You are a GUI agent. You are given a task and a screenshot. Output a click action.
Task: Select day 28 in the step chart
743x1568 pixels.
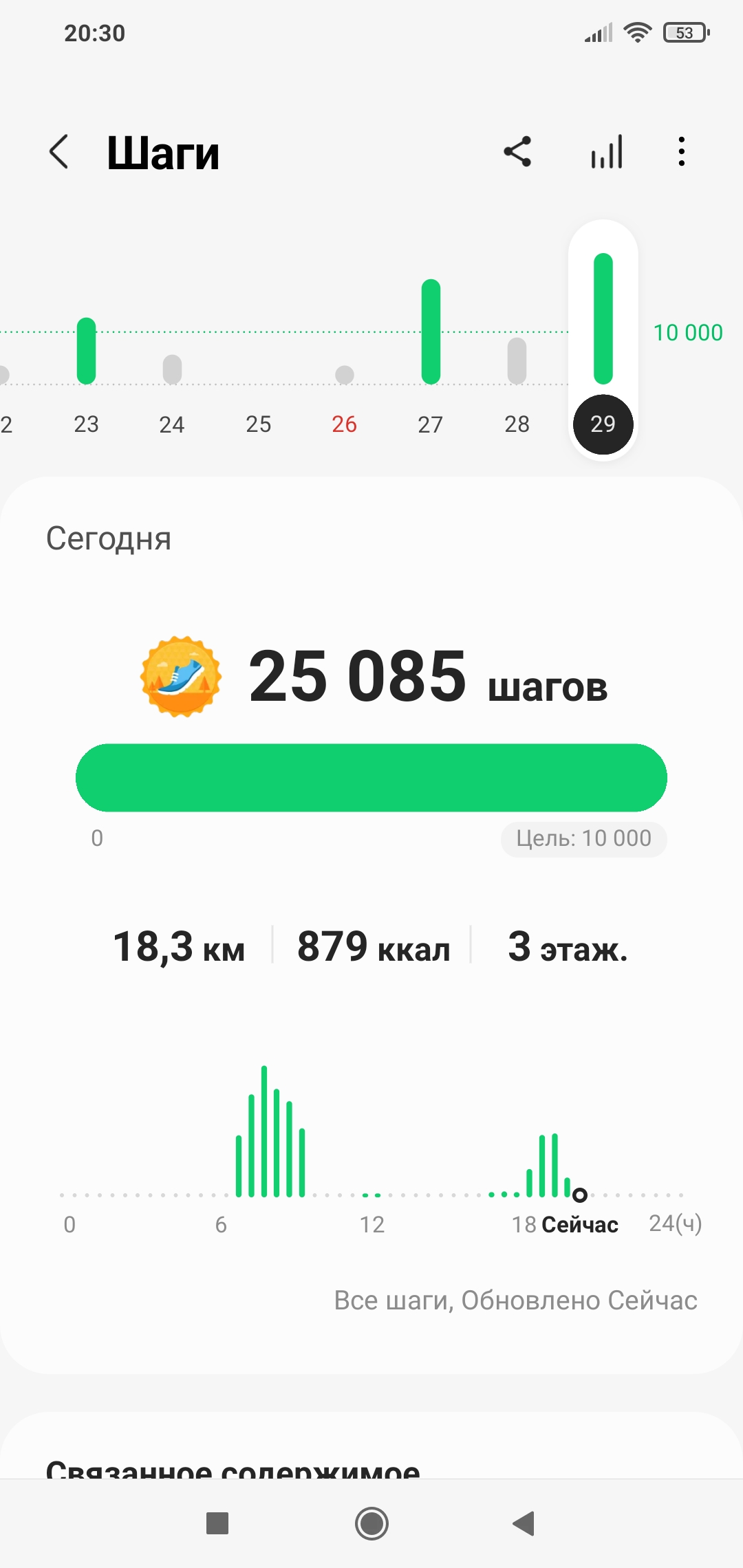point(517,424)
